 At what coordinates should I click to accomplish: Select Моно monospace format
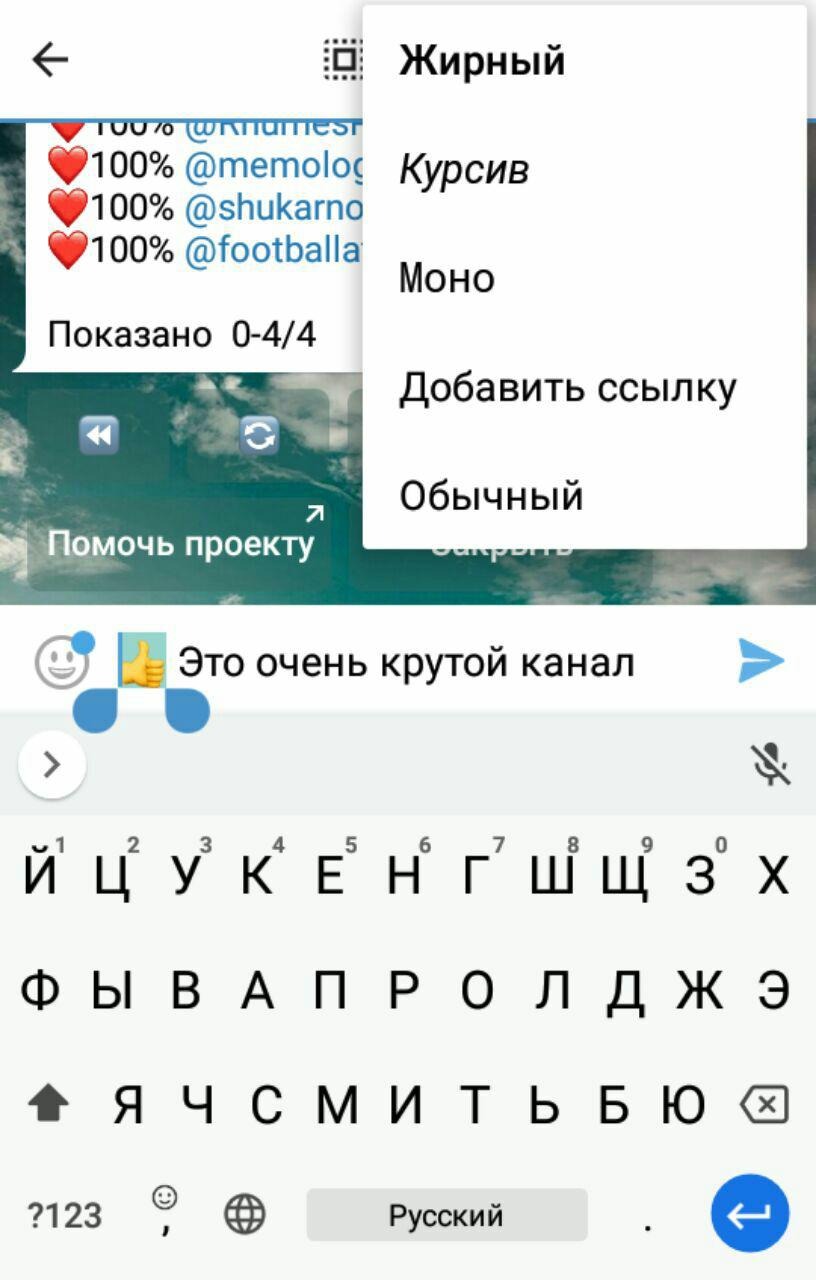pyautogui.click(x=446, y=278)
